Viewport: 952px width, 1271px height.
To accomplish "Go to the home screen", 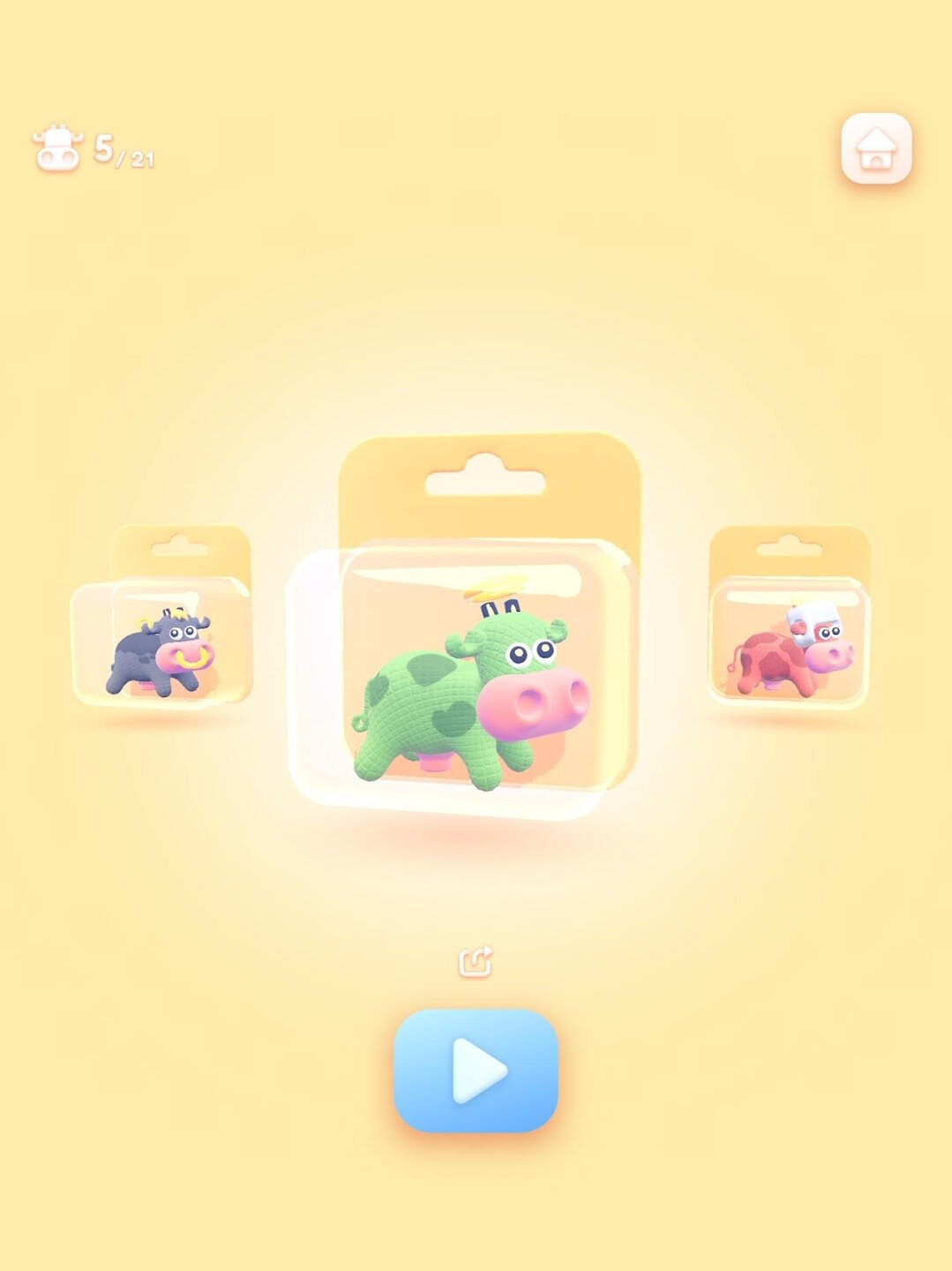I will tap(875, 149).
